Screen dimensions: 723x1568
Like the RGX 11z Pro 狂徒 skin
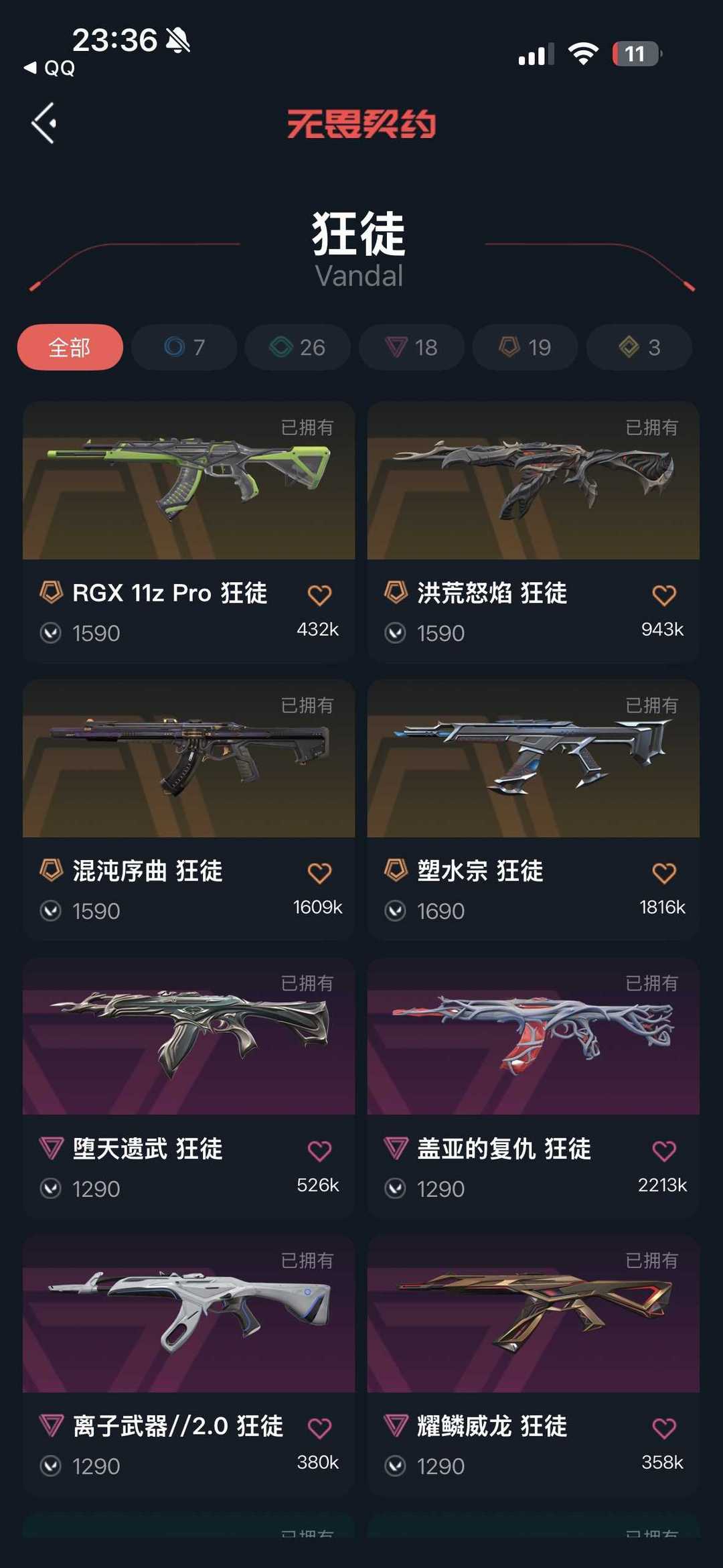pyautogui.click(x=319, y=595)
